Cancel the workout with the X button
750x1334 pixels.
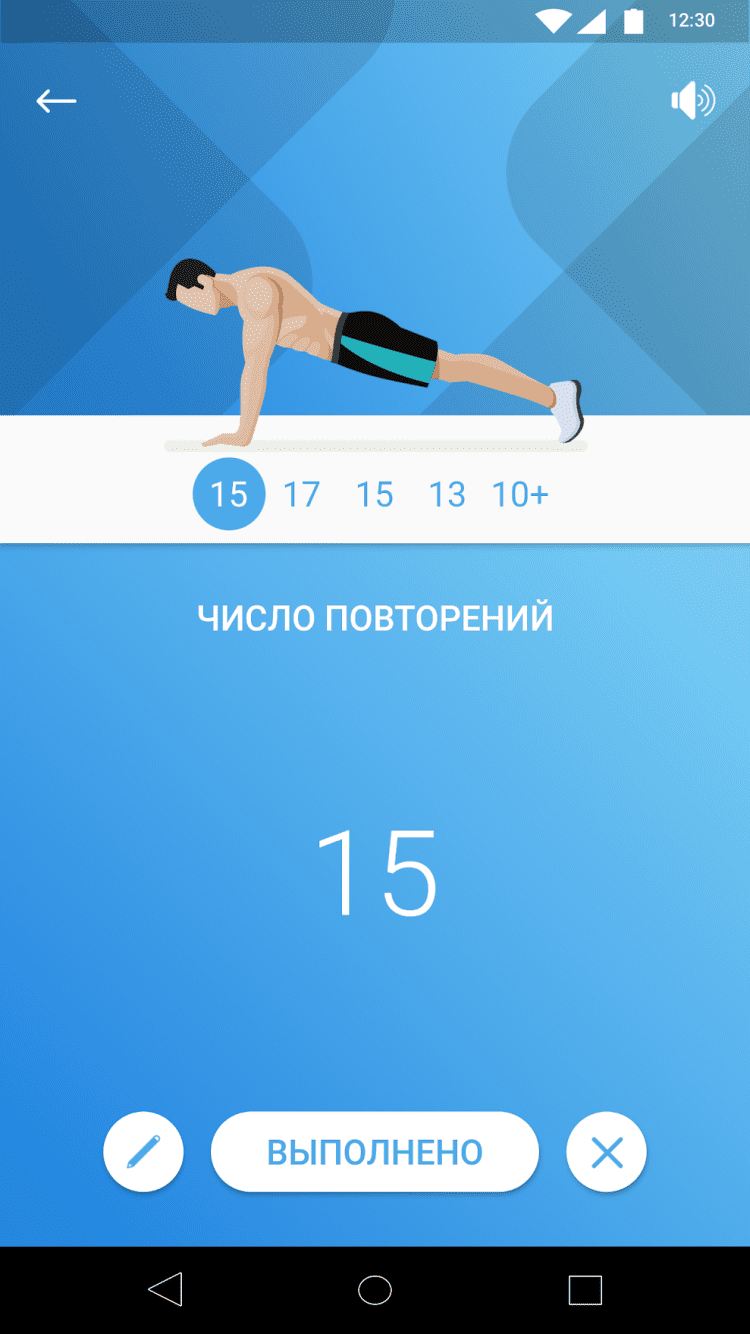coord(606,1152)
